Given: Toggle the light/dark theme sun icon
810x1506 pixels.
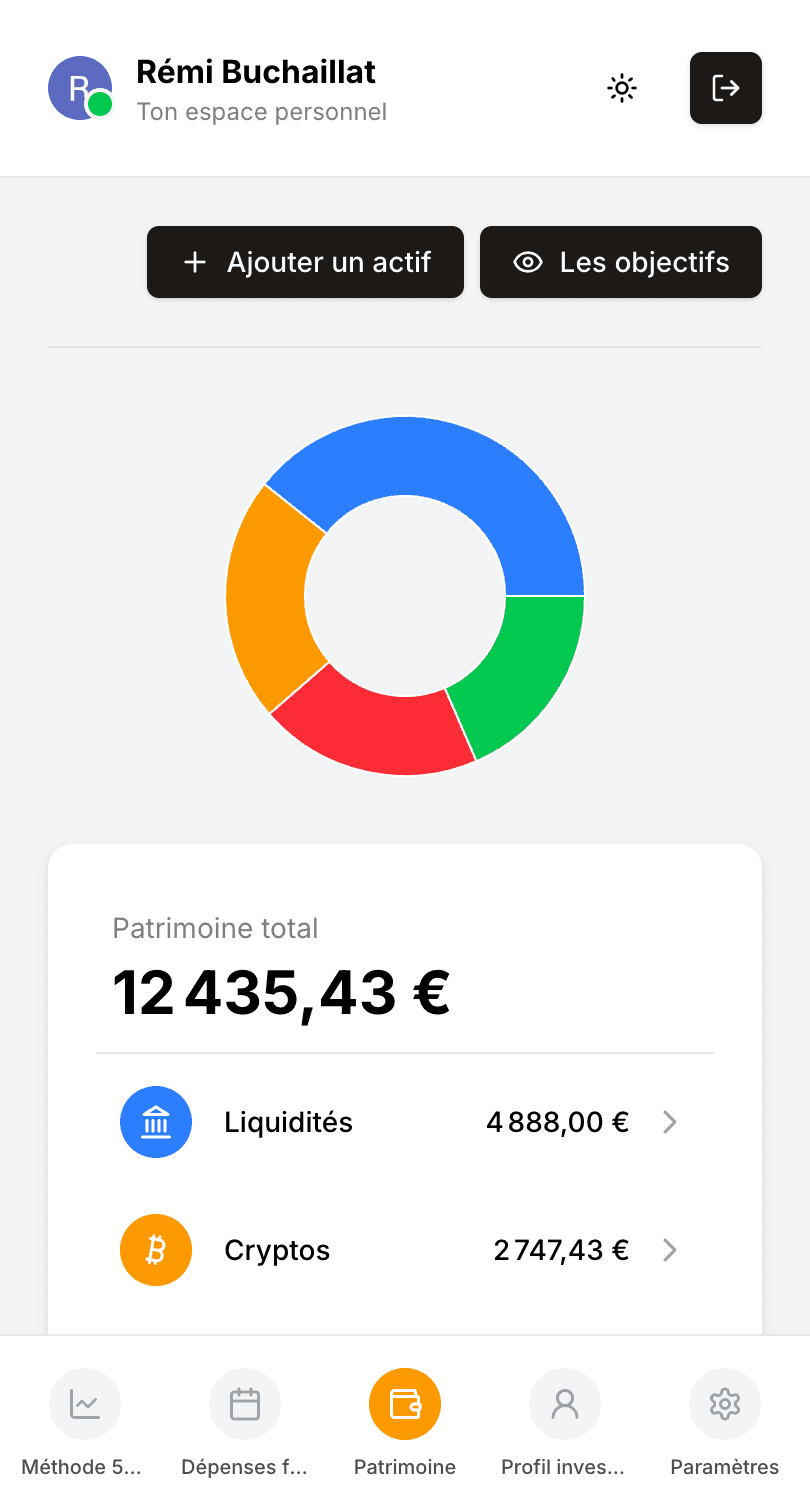Looking at the screenshot, I should [622, 89].
